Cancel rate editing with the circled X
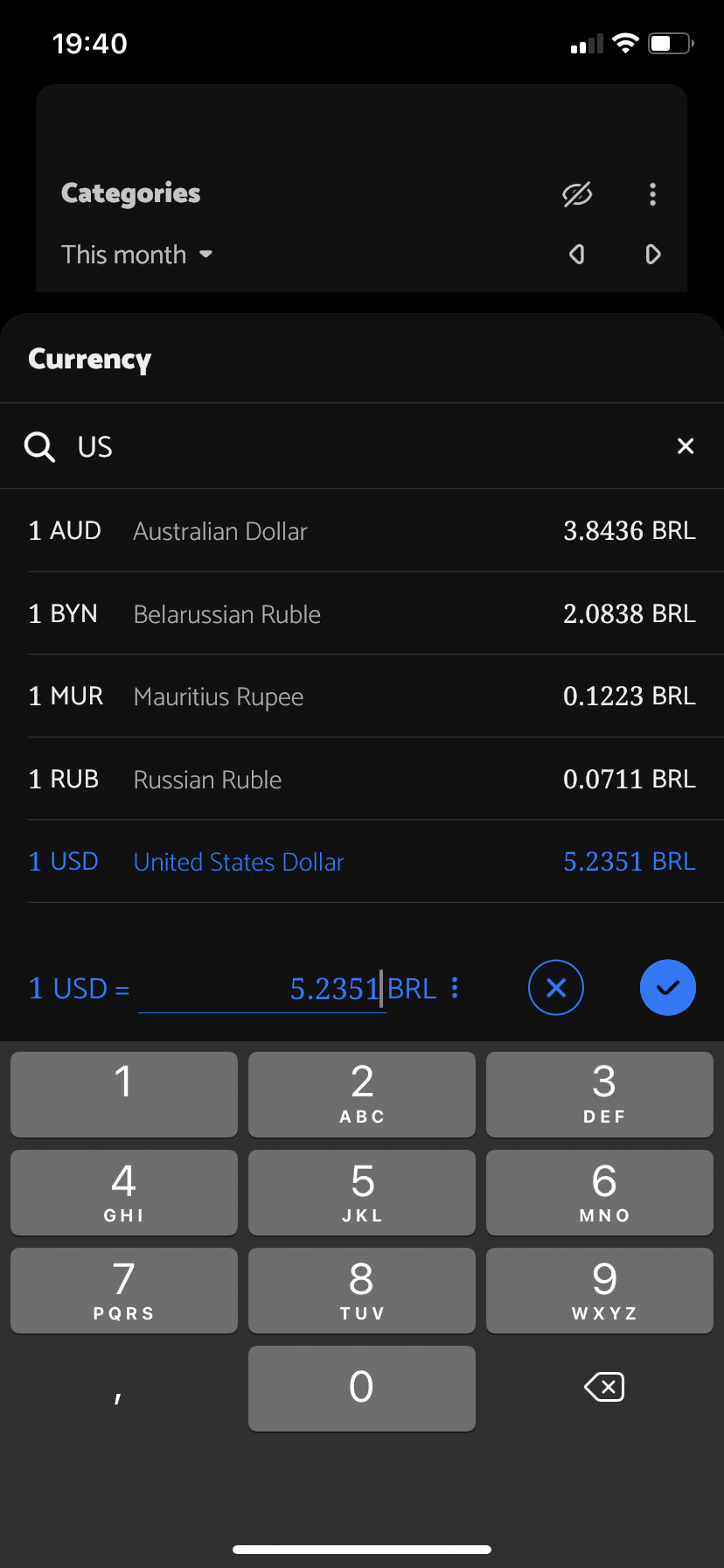Image resolution: width=724 pixels, height=1568 pixels. pos(556,987)
